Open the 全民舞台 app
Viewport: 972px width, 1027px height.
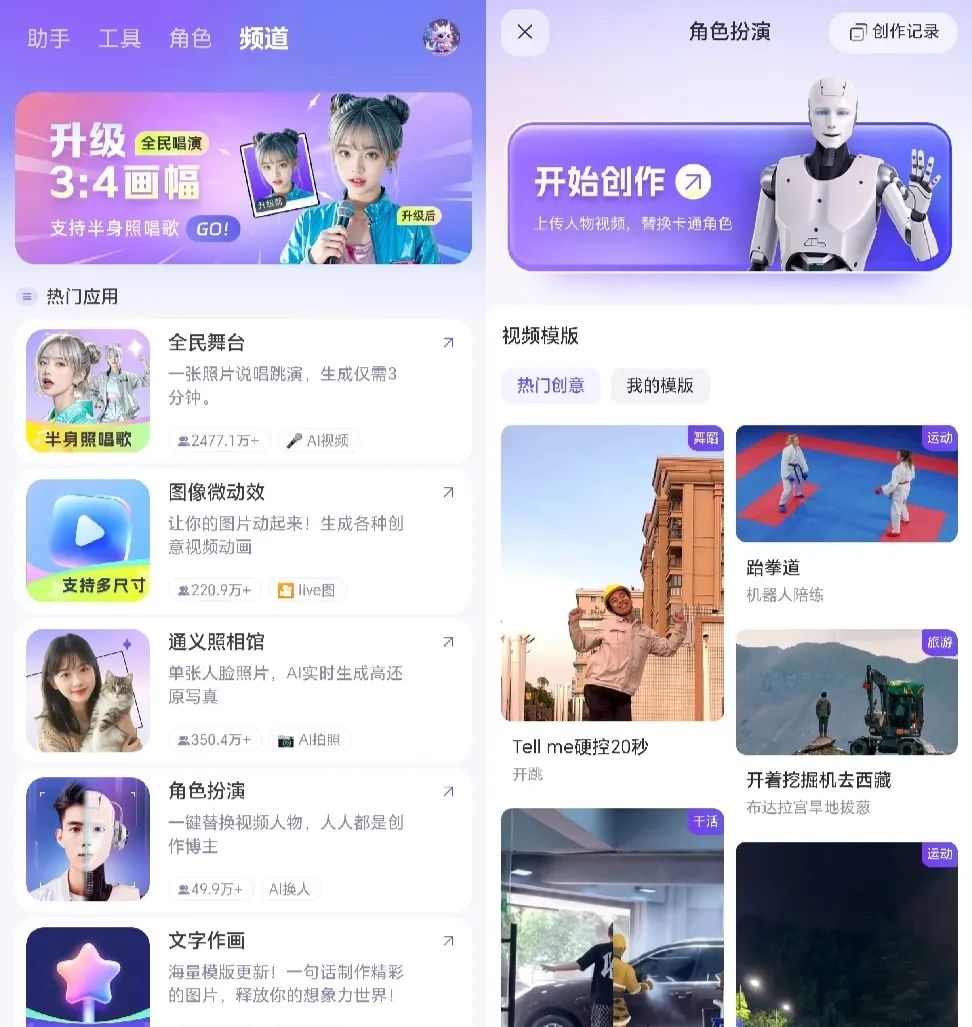coord(243,391)
